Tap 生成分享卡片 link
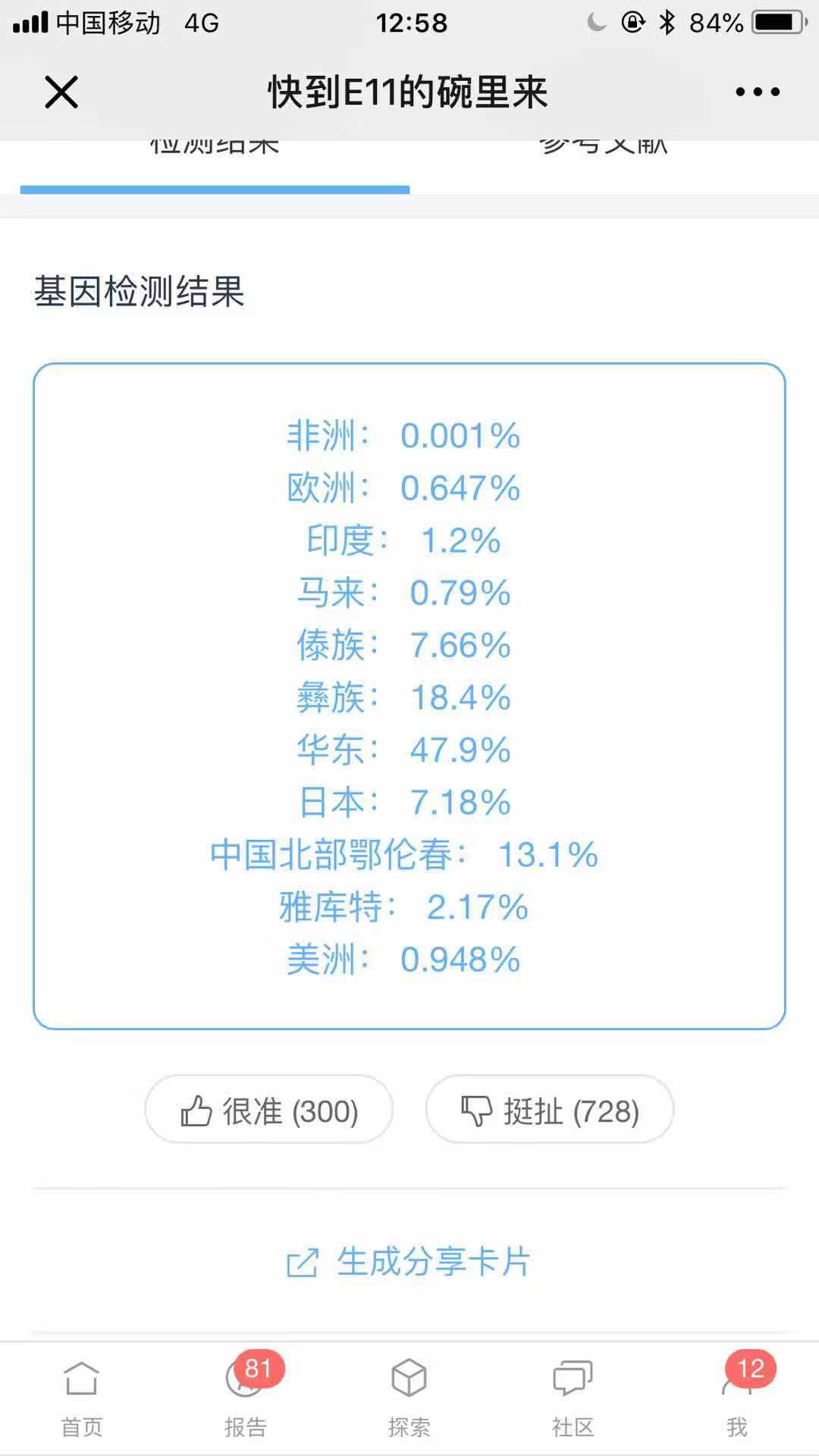Screen dimensions: 819x1456 [409, 1262]
